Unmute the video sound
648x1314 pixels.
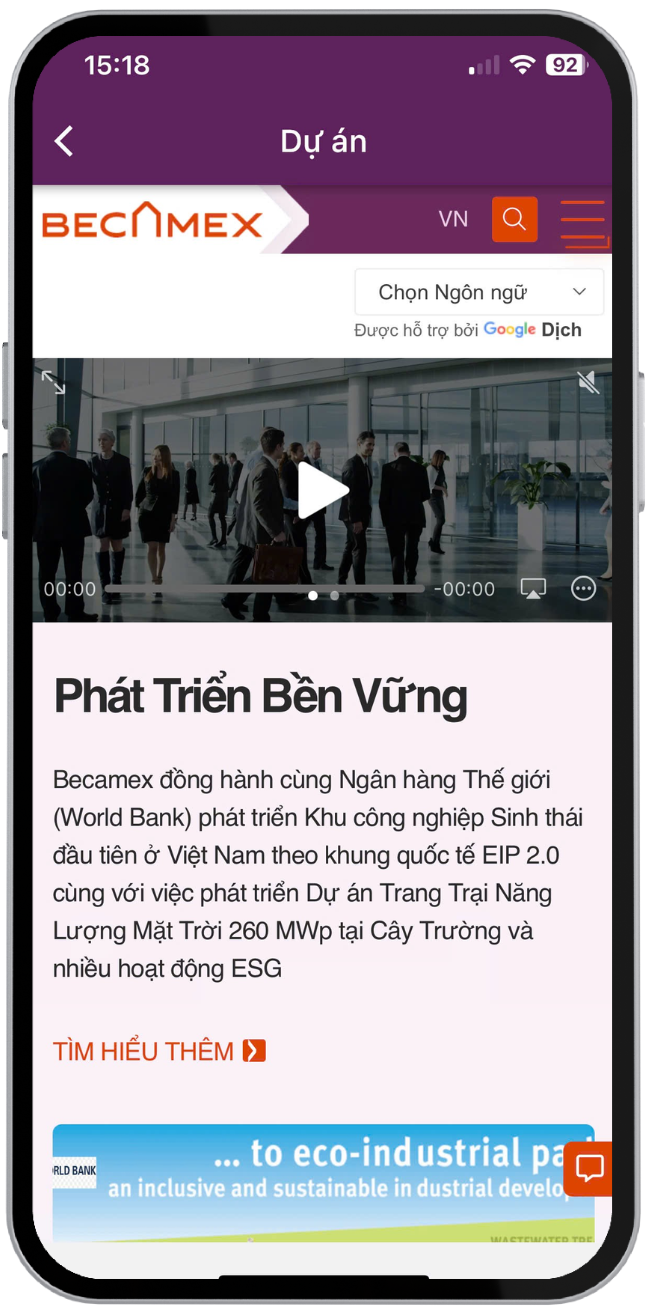click(x=588, y=382)
